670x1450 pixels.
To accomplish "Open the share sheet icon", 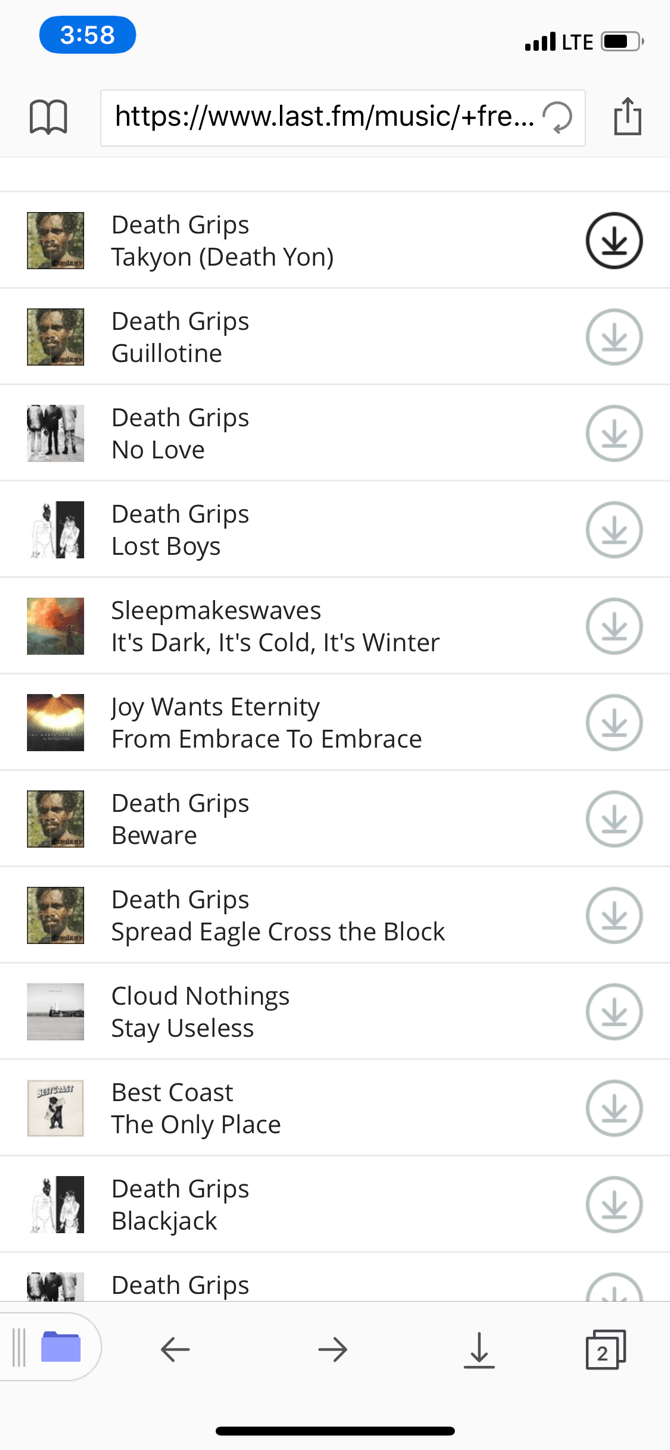I will [627, 117].
